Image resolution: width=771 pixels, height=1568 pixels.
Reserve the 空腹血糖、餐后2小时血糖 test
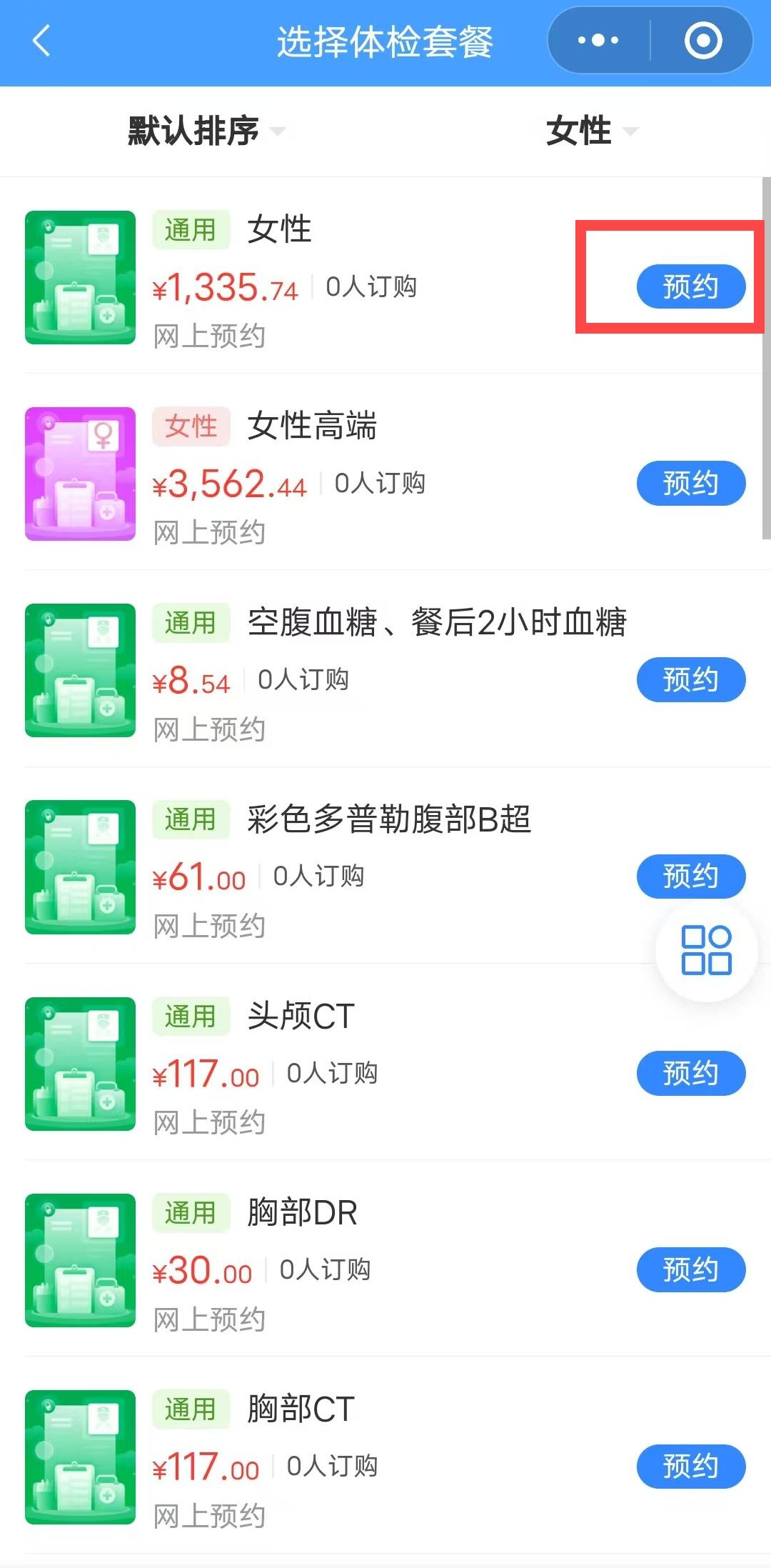pos(690,679)
